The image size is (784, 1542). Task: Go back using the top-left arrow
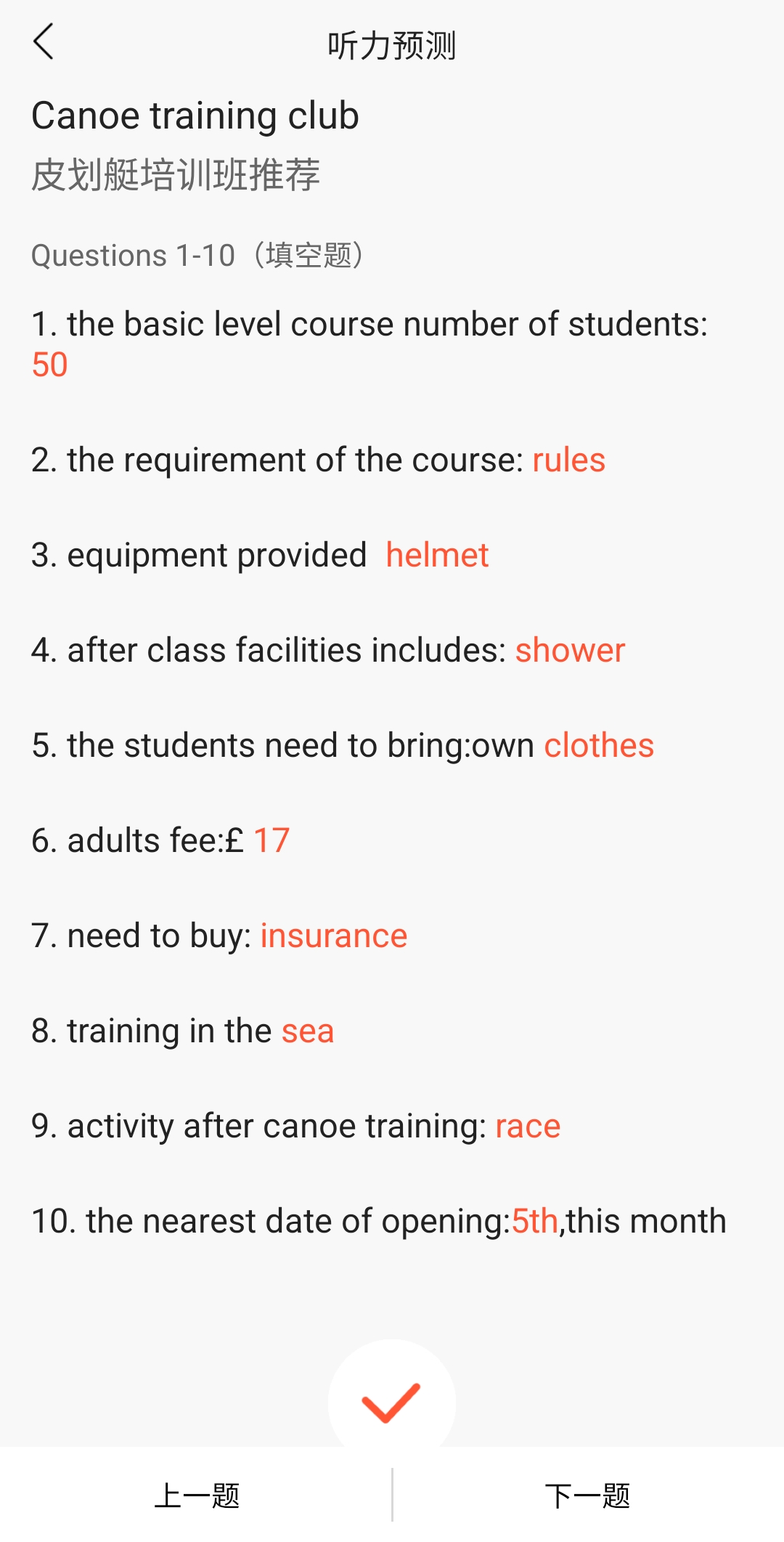[44, 41]
